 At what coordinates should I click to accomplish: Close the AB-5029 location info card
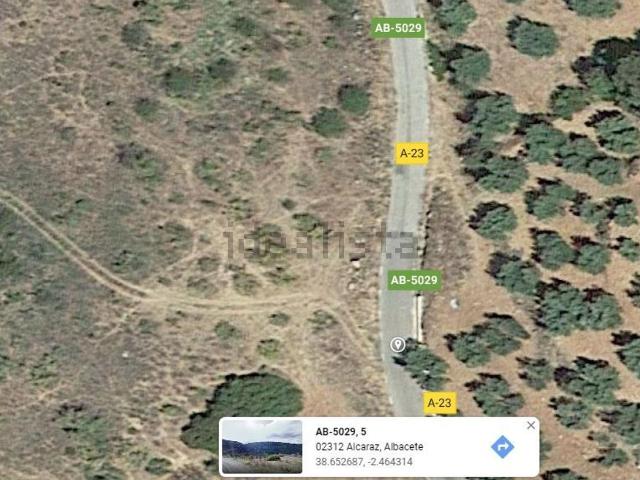531,425
